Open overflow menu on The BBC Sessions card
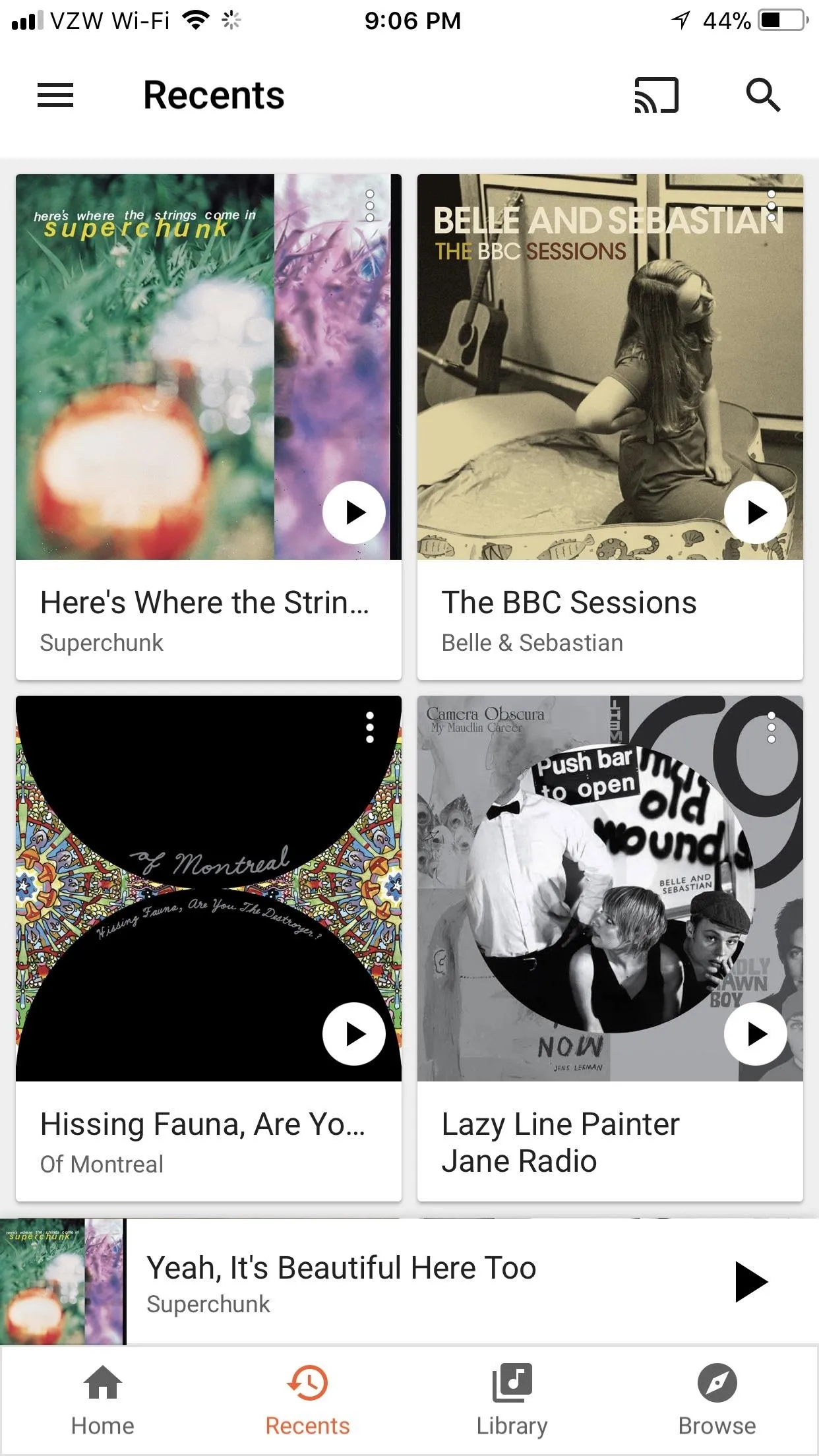Image resolution: width=819 pixels, height=1456 pixels. (772, 206)
